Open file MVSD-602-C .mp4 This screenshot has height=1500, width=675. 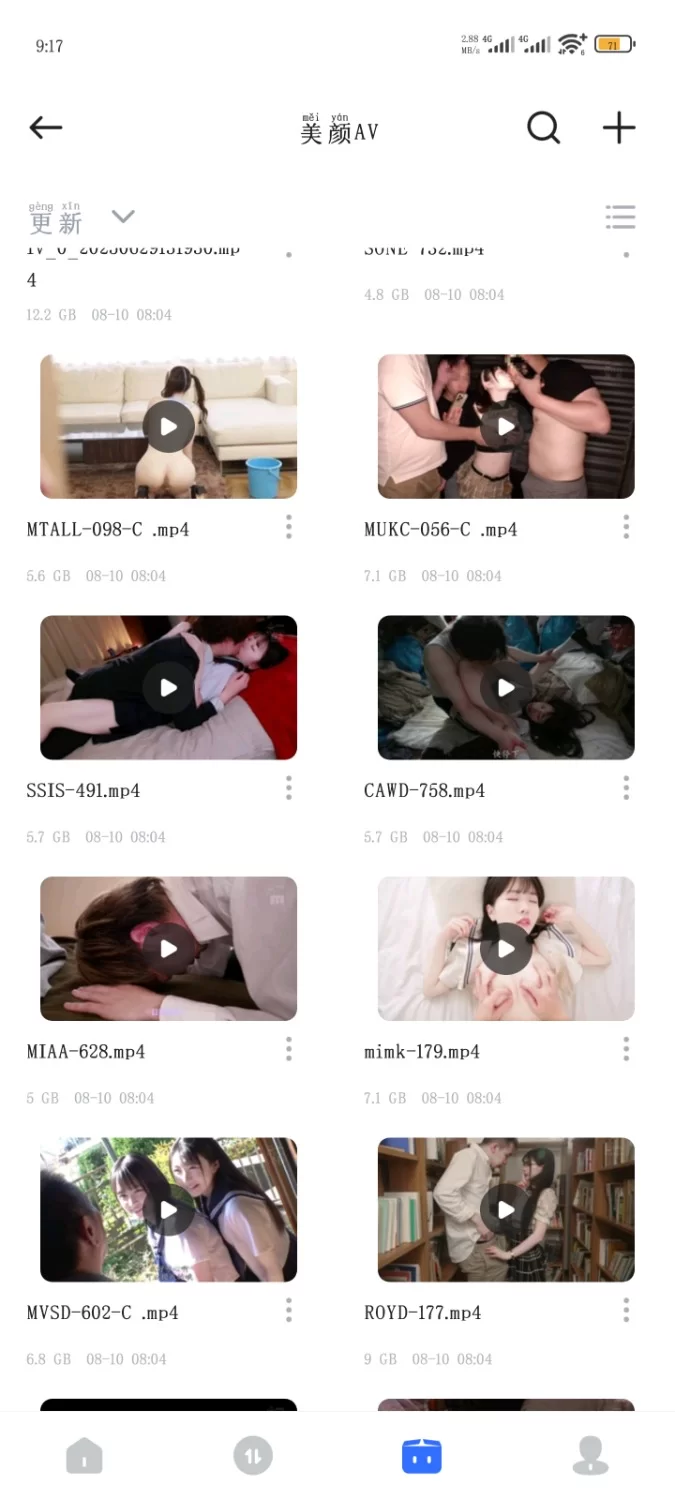coord(168,1210)
